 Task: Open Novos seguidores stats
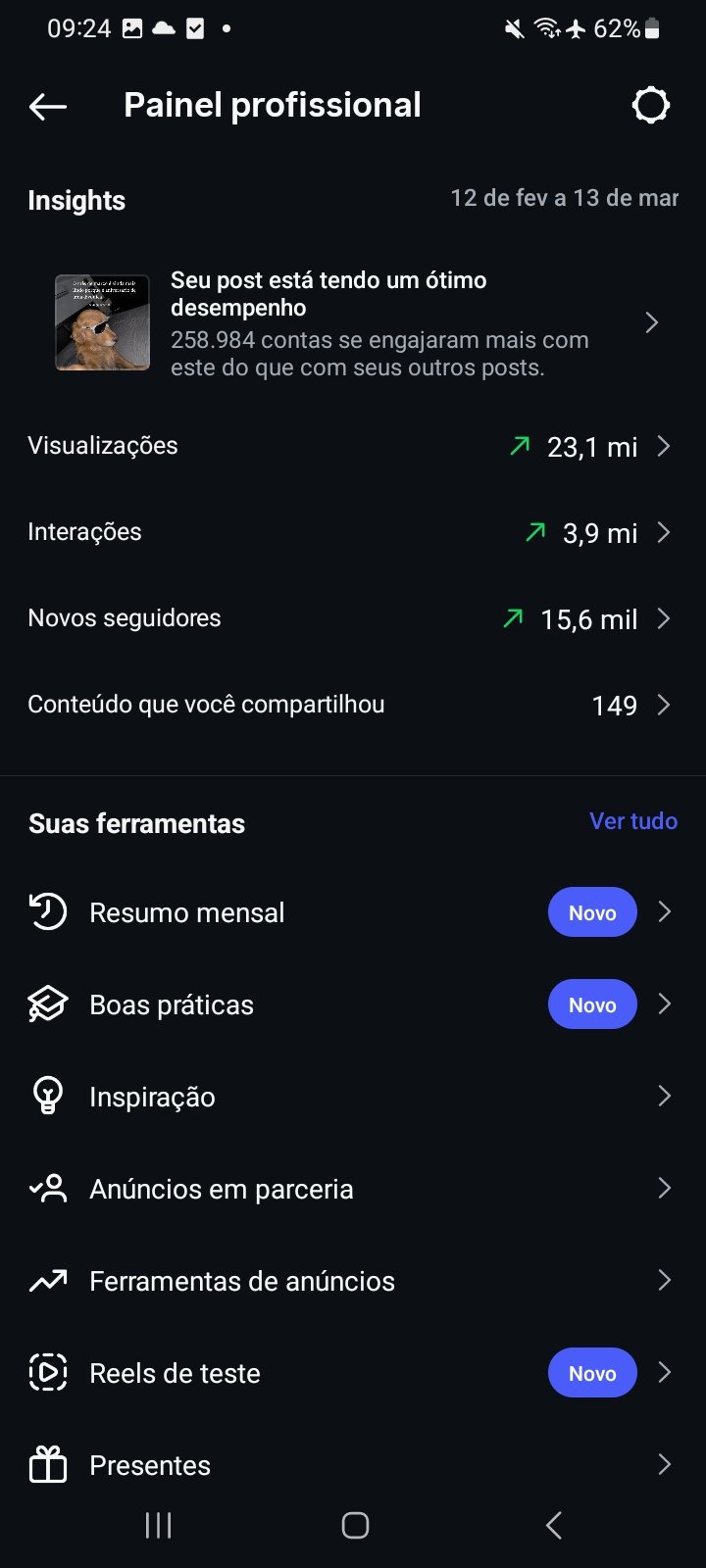[x=353, y=619]
